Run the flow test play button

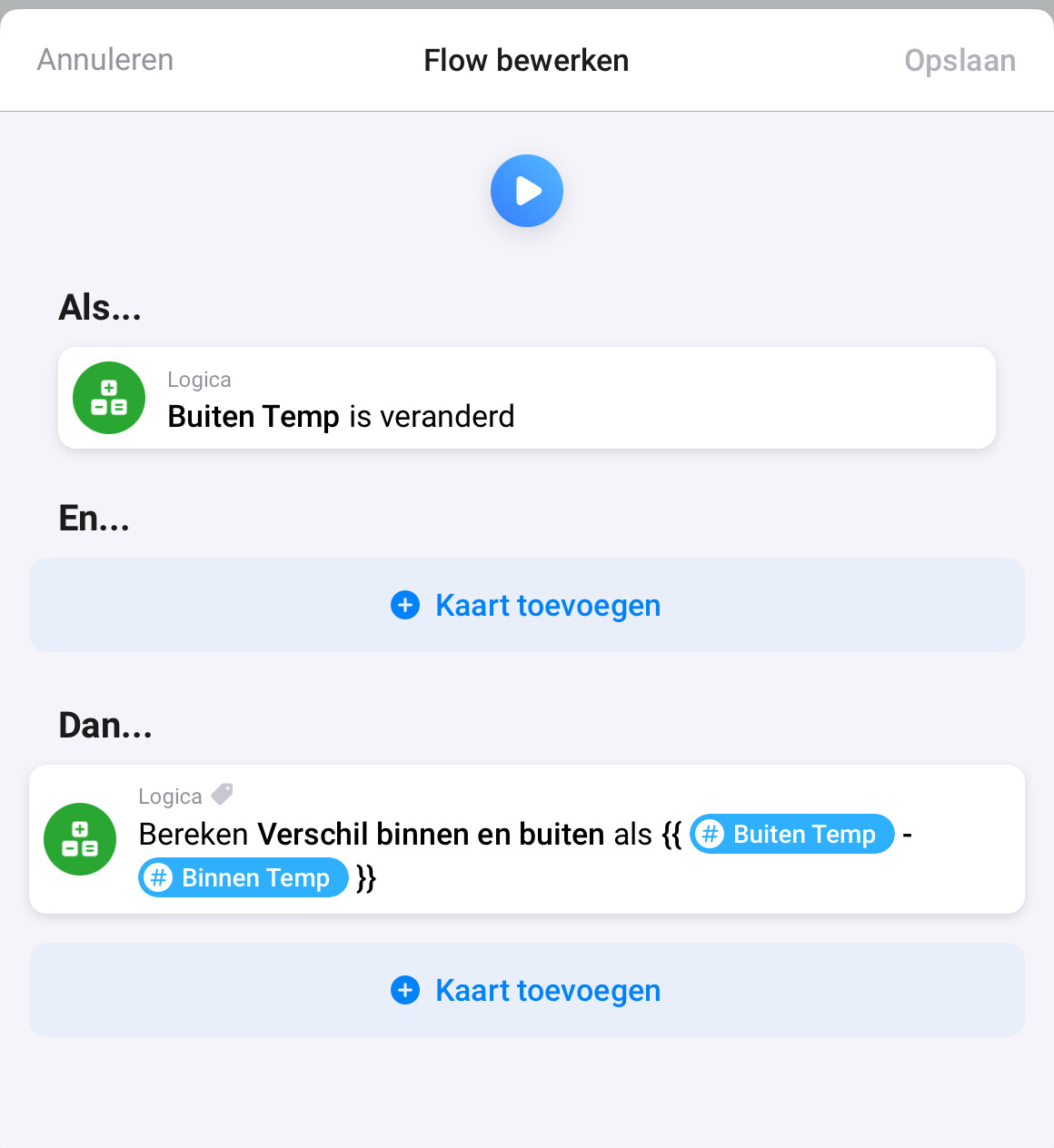tap(527, 191)
